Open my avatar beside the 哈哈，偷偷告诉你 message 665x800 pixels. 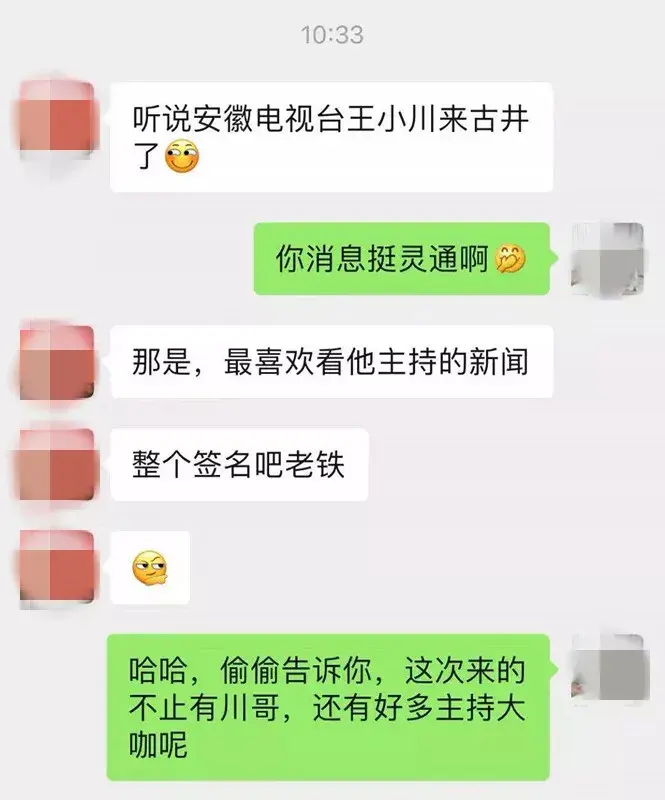[605, 670]
